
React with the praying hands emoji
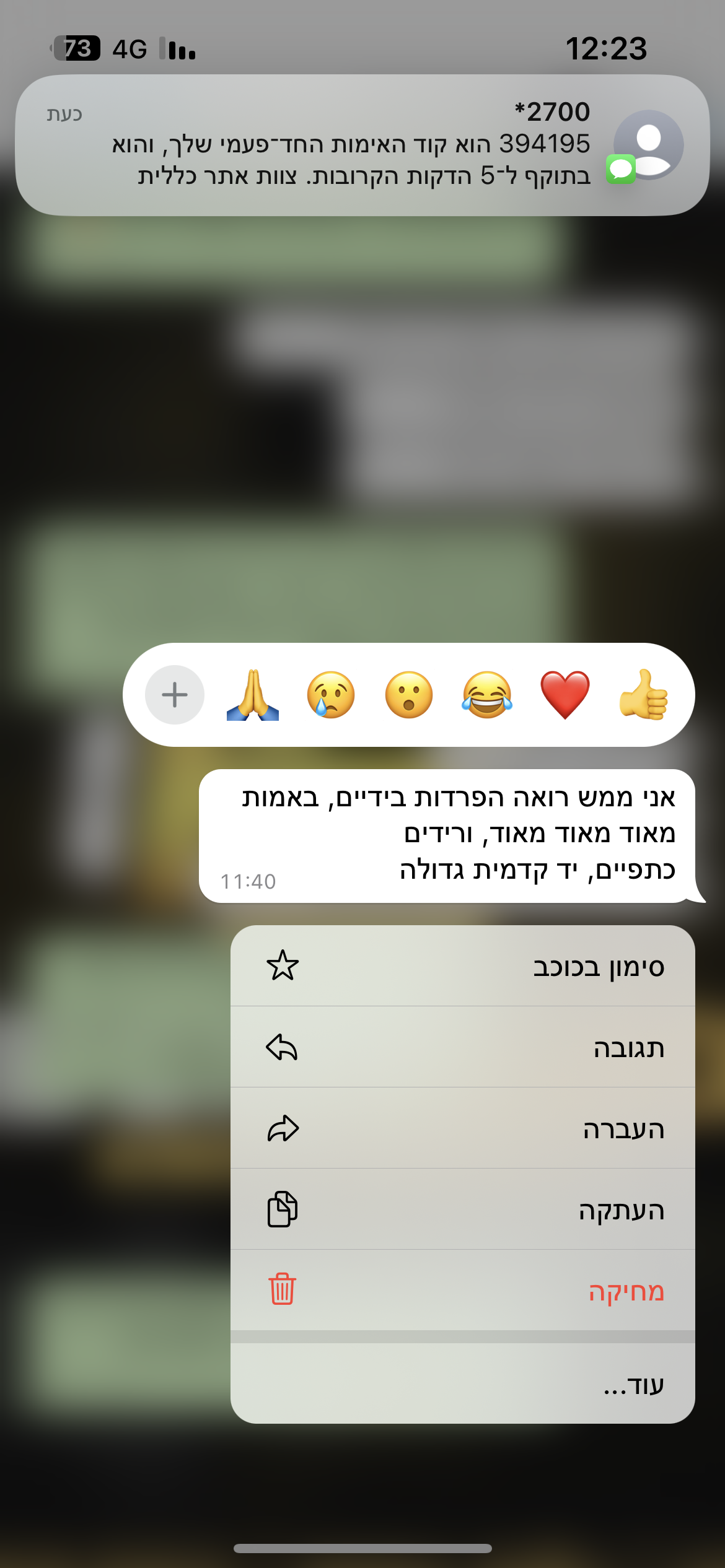(x=253, y=695)
